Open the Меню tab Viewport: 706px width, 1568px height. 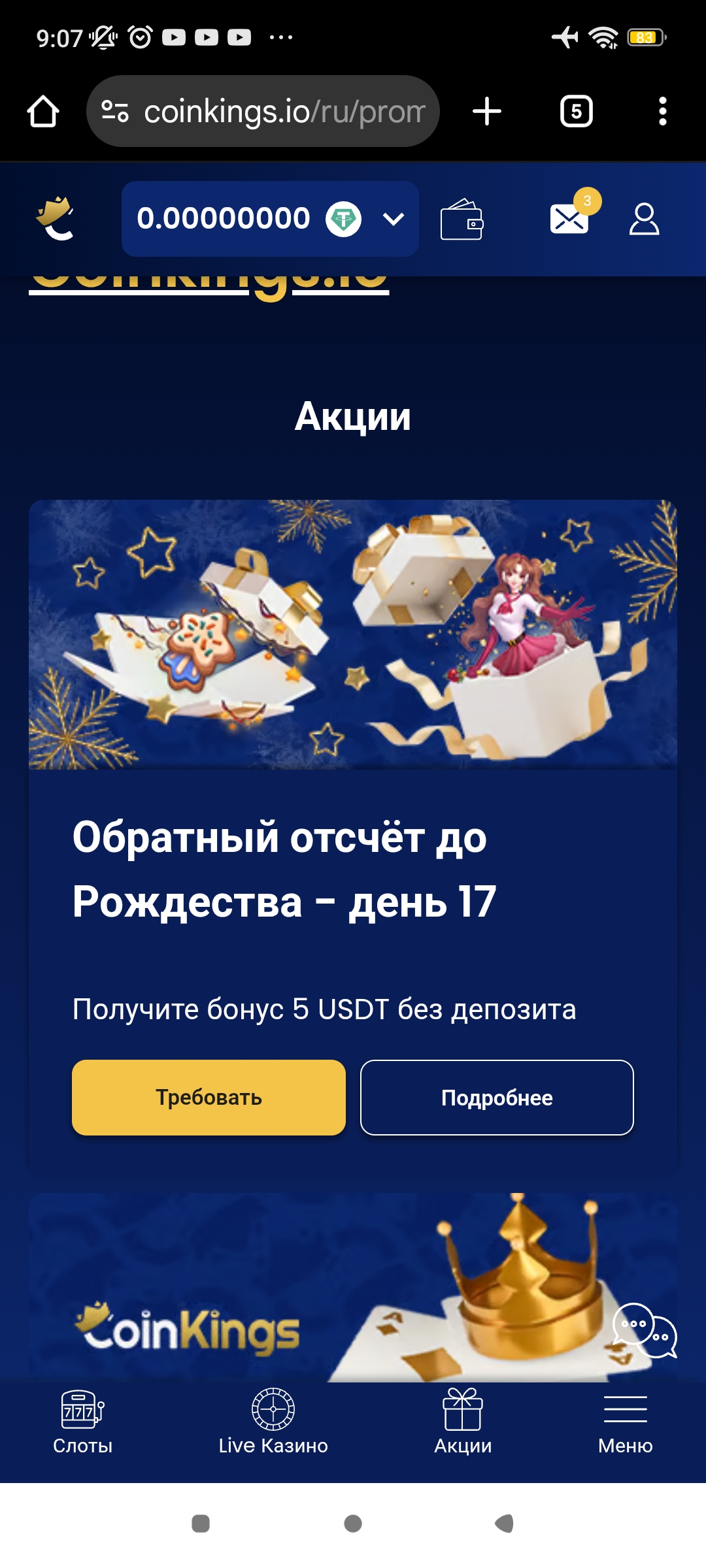(625, 1422)
